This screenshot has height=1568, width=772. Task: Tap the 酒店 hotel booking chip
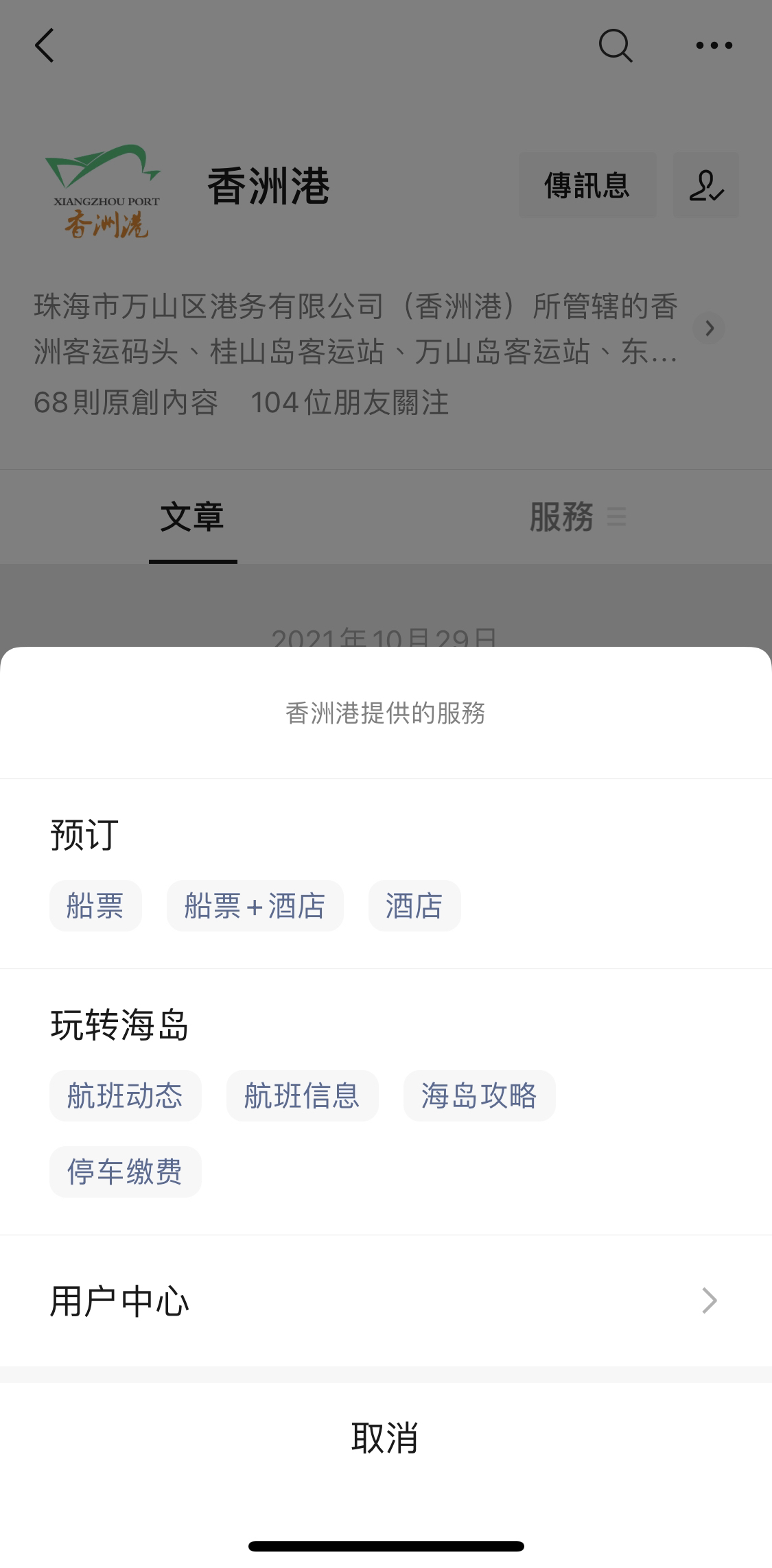414,905
